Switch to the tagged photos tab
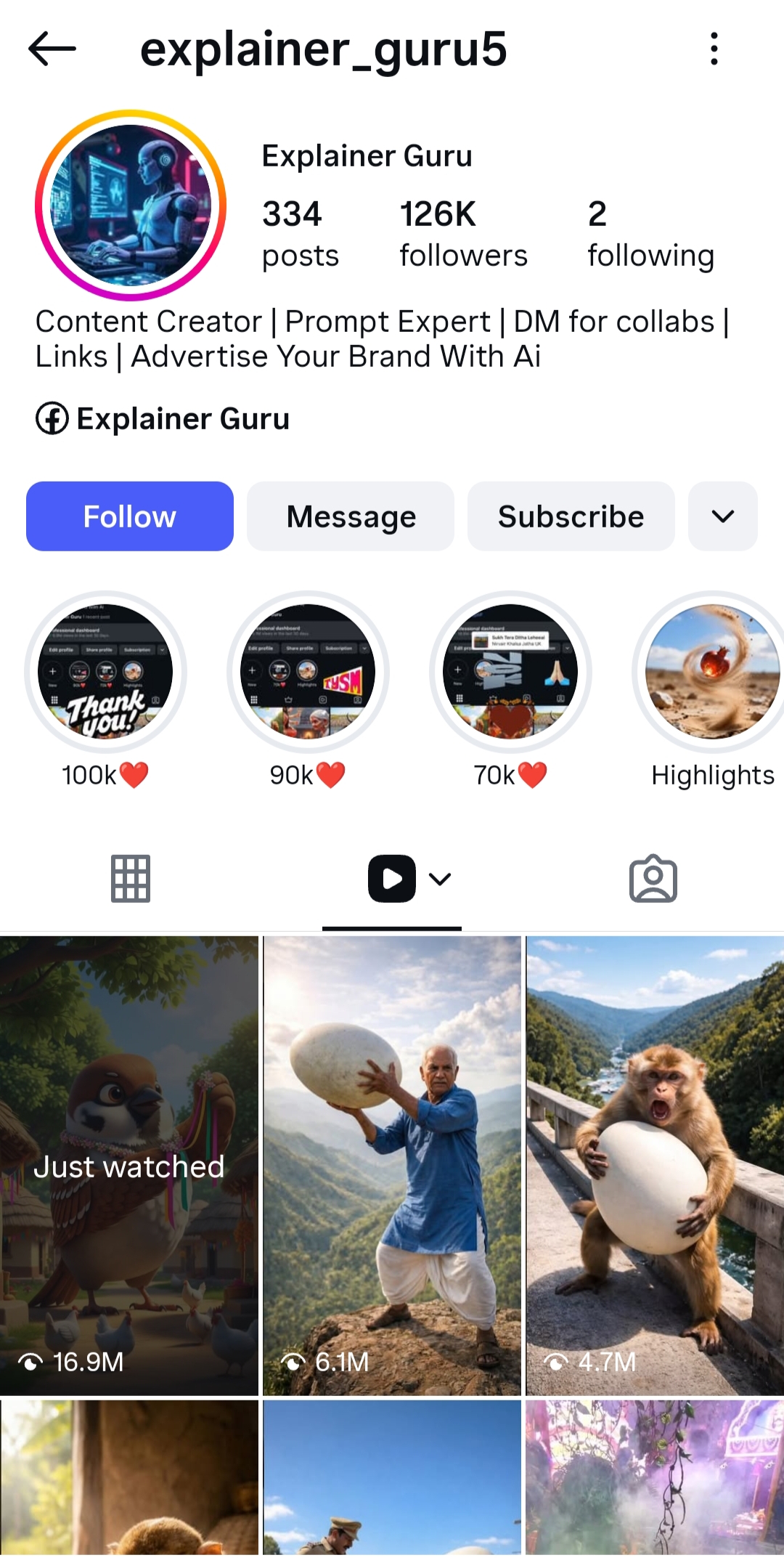Image resolution: width=784 pixels, height=1563 pixels. (653, 879)
